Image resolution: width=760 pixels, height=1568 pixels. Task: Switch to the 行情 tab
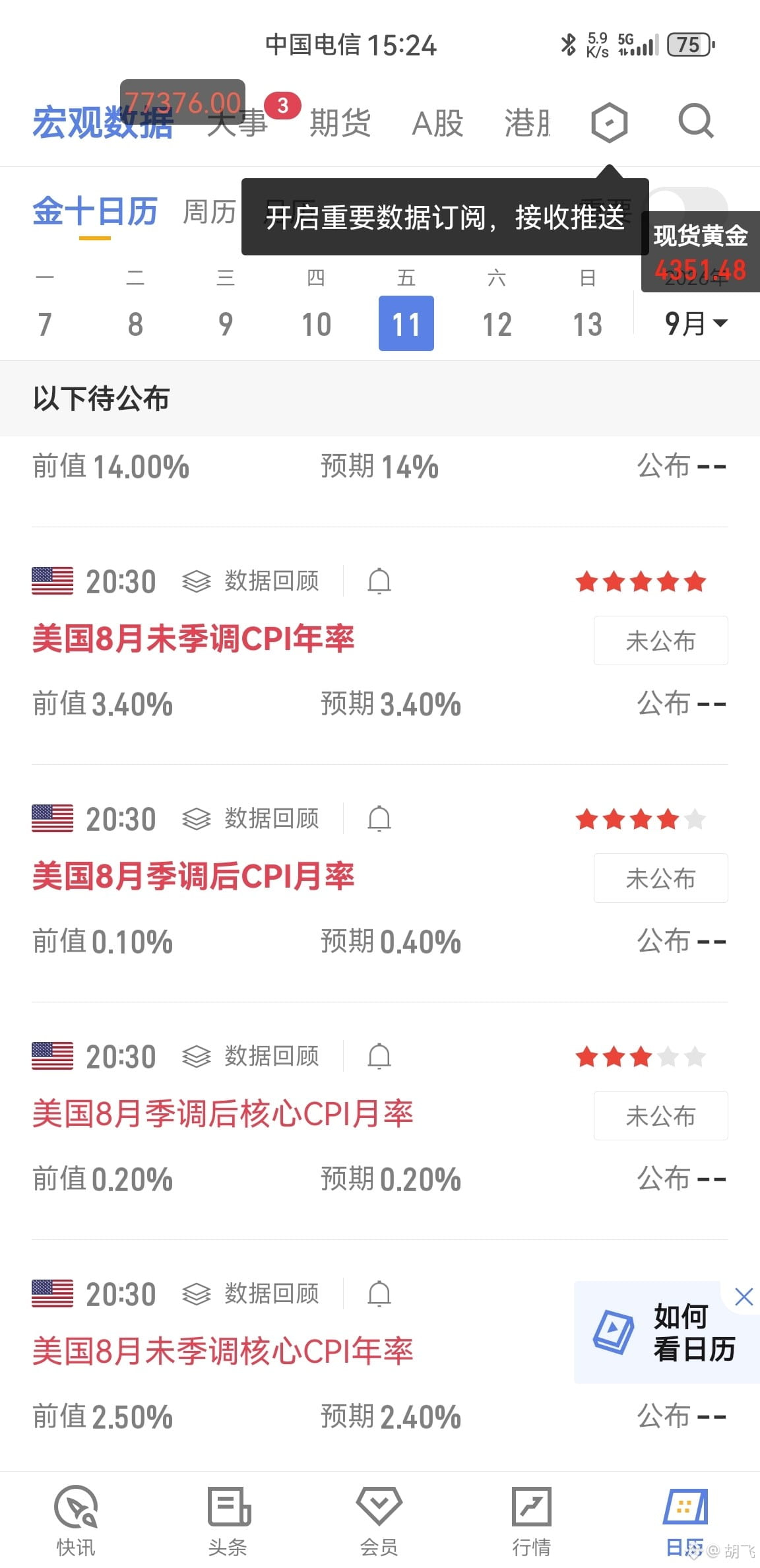pos(532,1520)
